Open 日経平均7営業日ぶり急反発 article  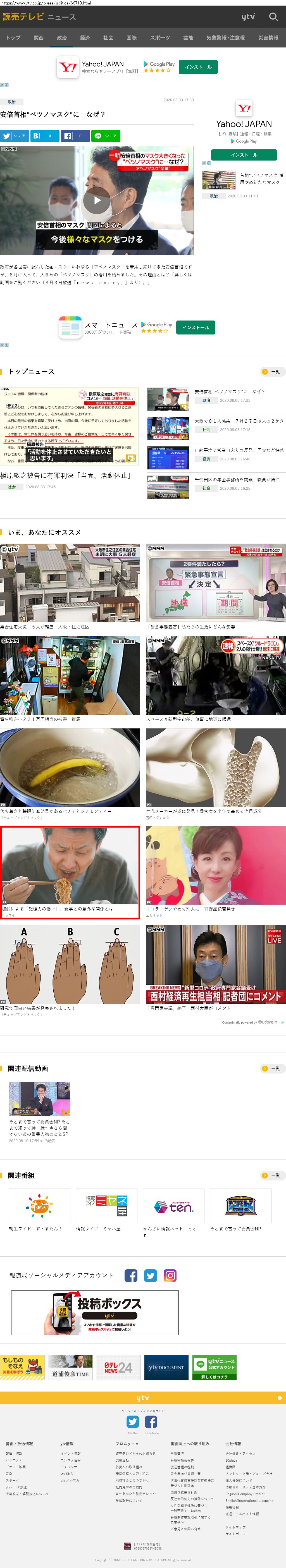[x=239, y=450]
